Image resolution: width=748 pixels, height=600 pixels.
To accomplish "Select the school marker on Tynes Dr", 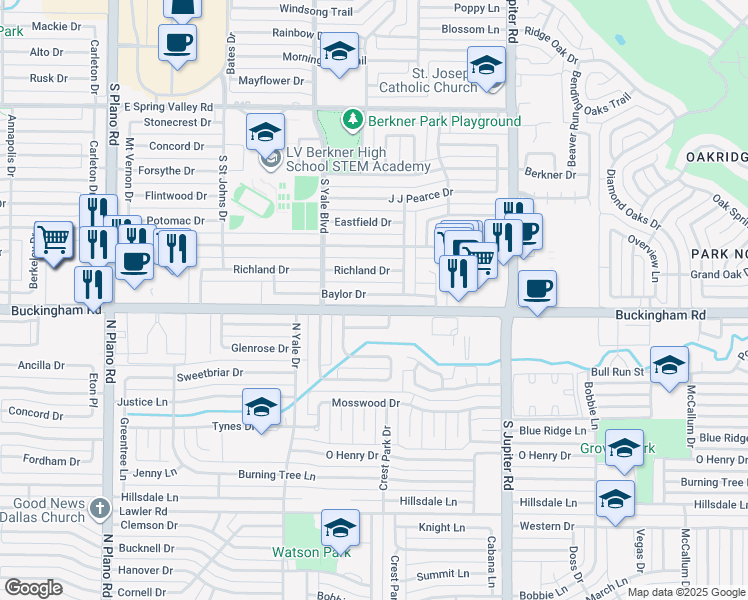I will click(x=261, y=407).
